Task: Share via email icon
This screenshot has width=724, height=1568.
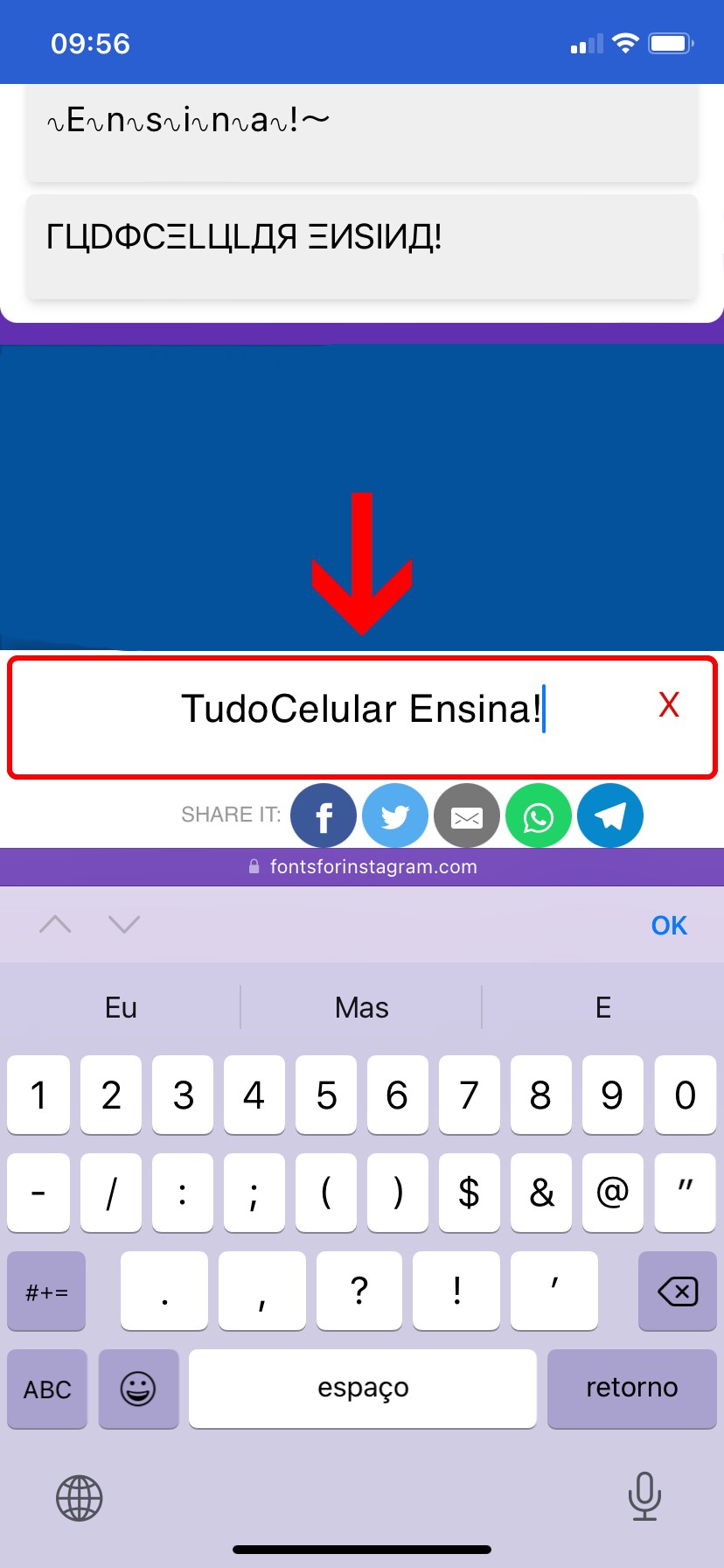Action: pyautogui.click(x=467, y=816)
